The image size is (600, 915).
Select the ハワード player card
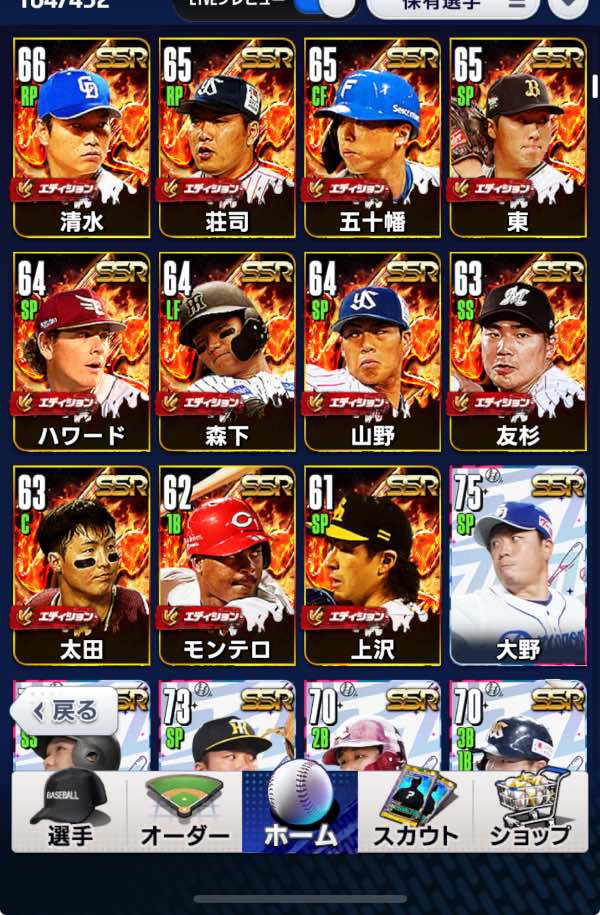click(82, 351)
